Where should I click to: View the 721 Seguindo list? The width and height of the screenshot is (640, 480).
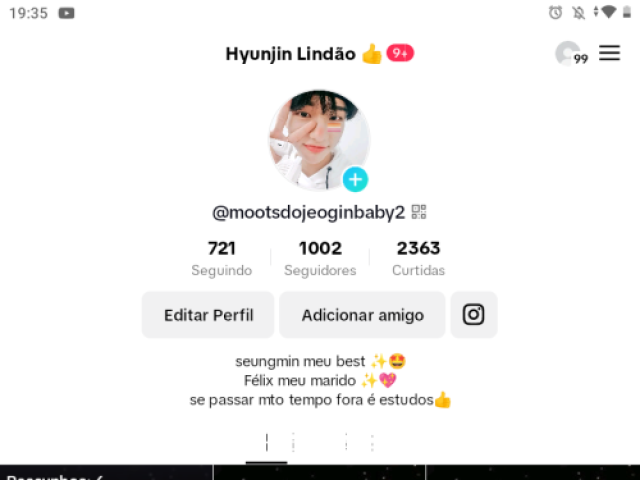pos(221,258)
